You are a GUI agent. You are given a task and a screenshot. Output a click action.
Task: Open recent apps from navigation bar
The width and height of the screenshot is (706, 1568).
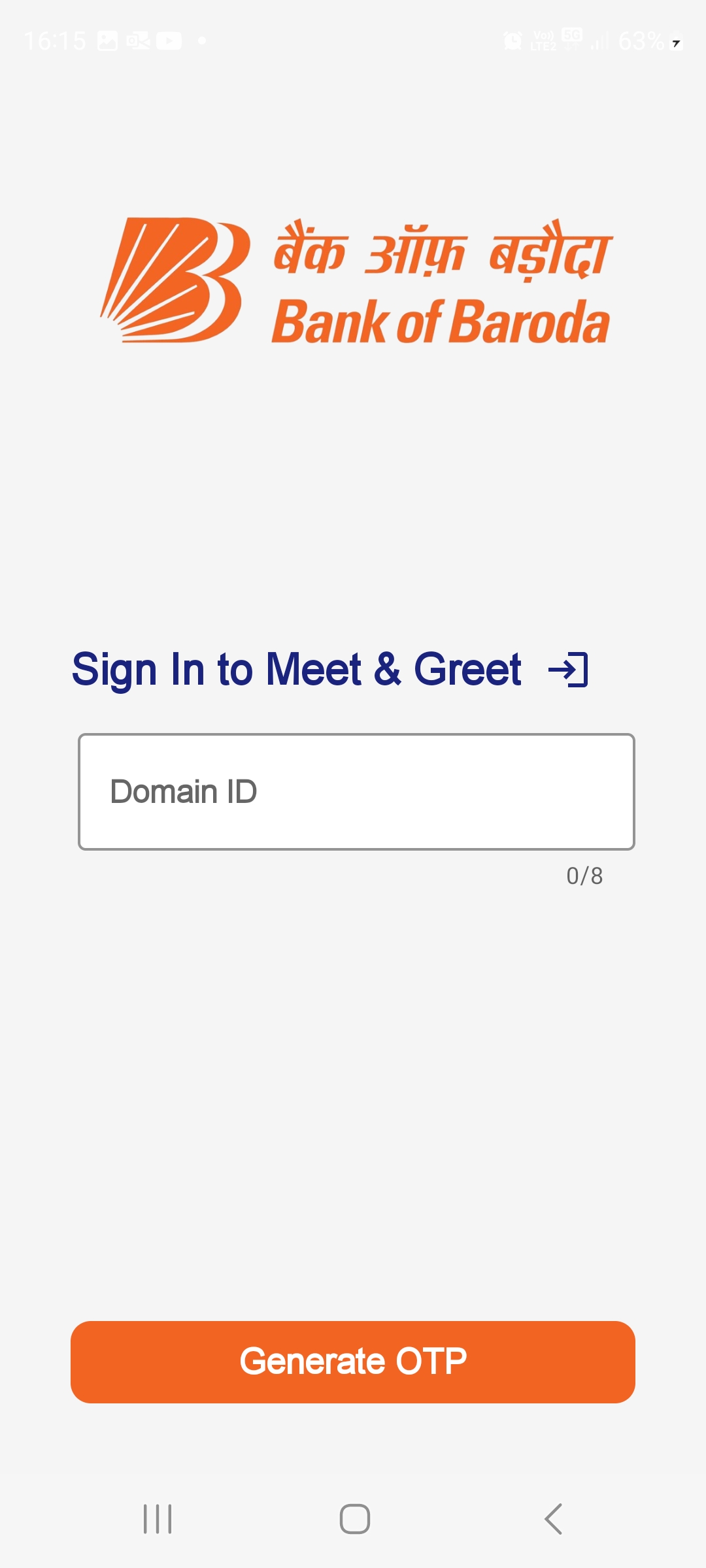pos(158,1518)
